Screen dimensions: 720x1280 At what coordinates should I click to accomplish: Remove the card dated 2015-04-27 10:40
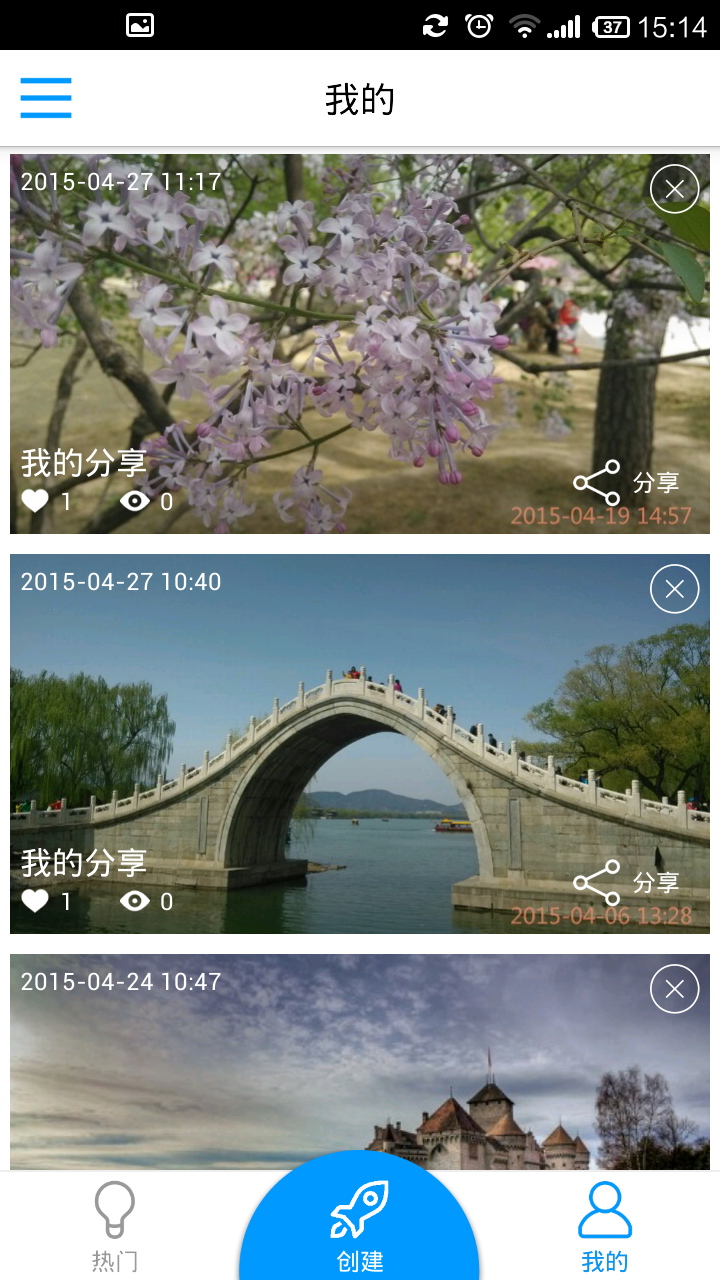click(x=674, y=589)
